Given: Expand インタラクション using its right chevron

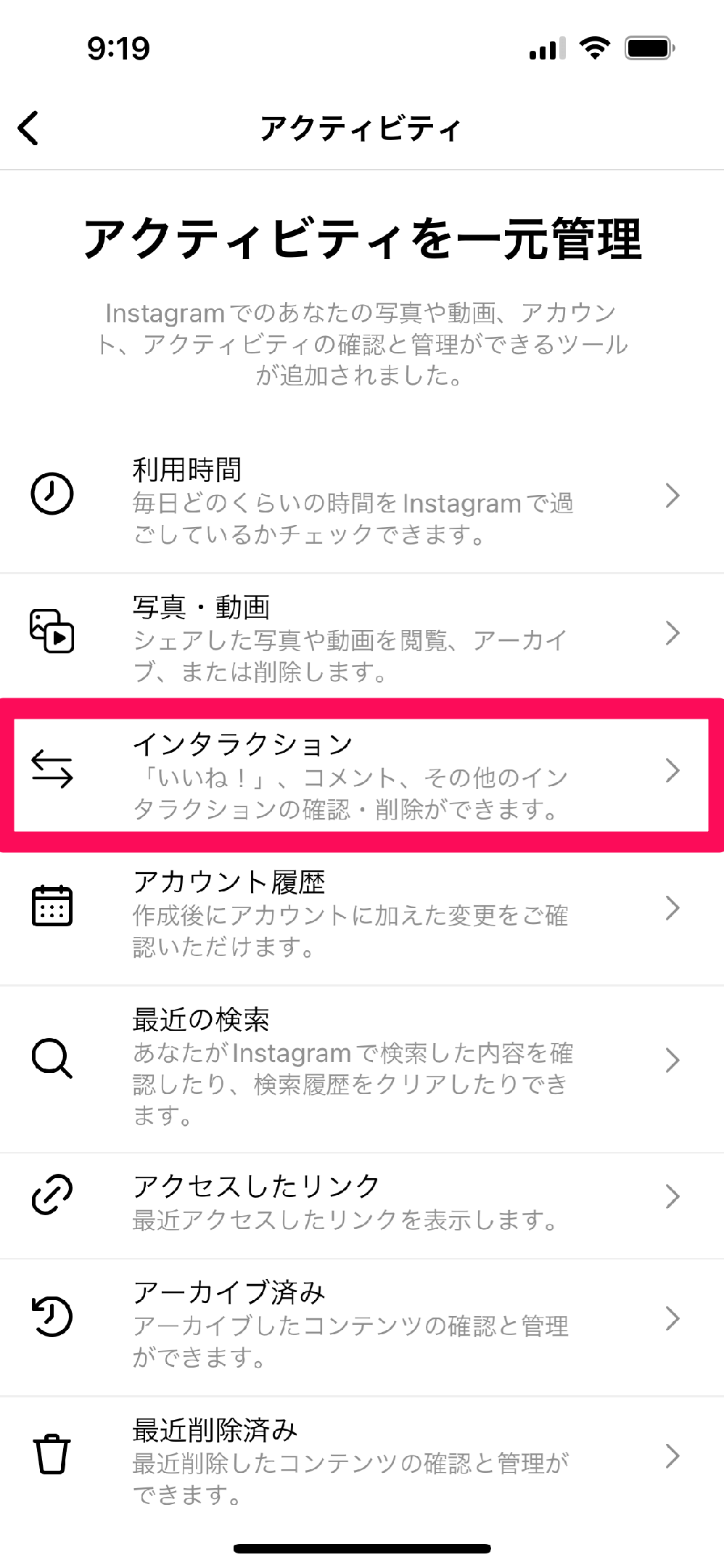Looking at the screenshot, I should [x=673, y=771].
